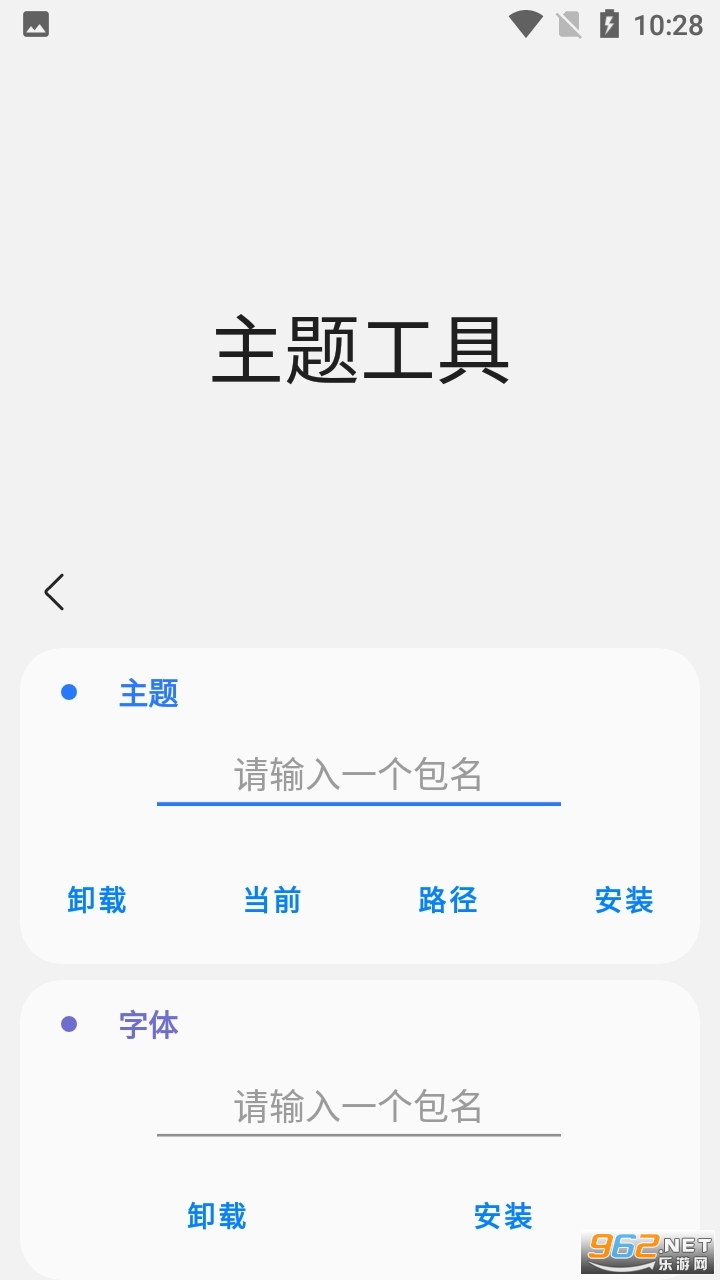Tap 卸载 in the 字体 card
The width and height of the screenshot is (720, 1280).
tap(217, 1216)
